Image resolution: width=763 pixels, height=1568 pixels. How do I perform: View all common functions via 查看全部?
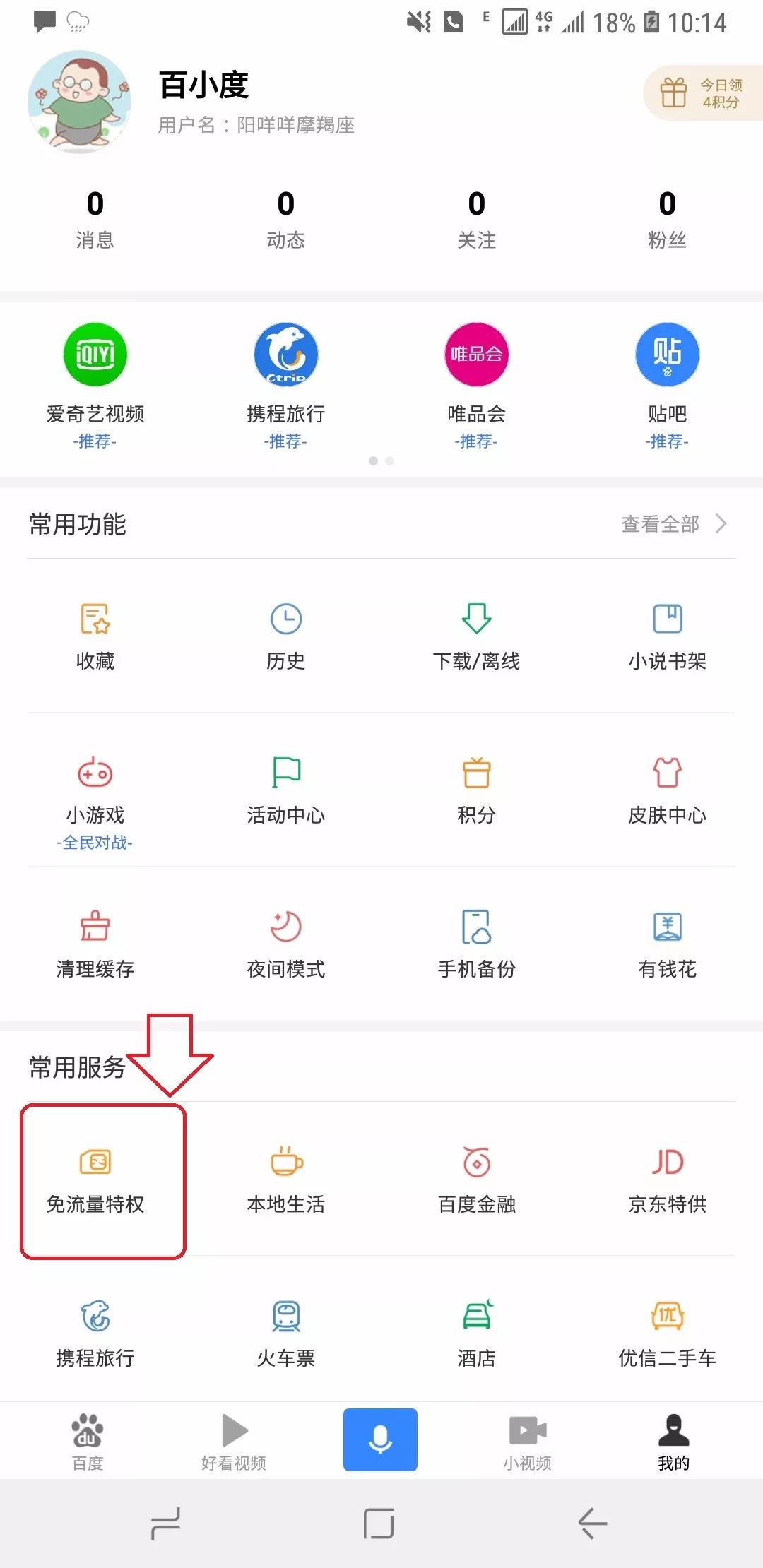coord(672,524)
